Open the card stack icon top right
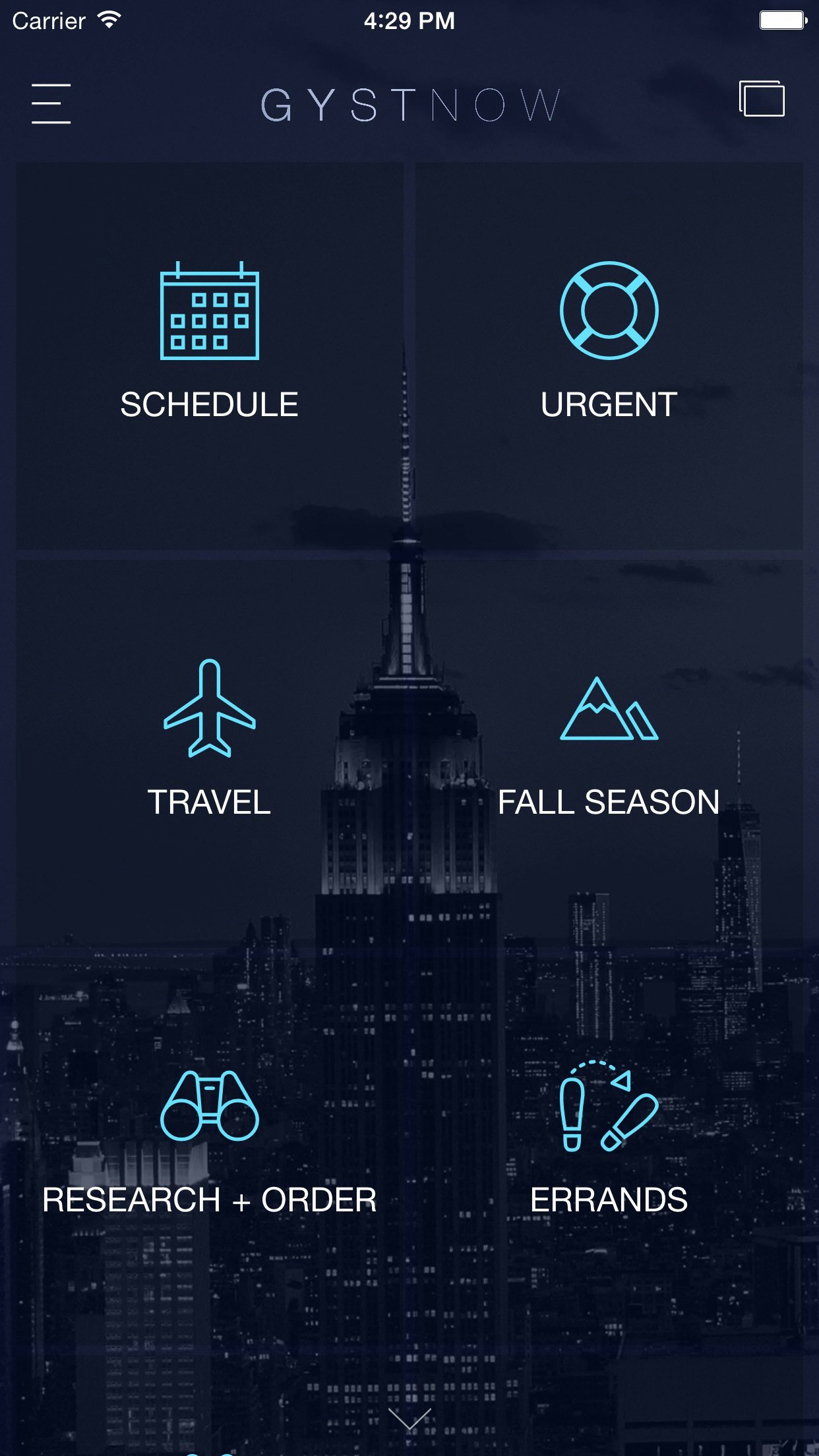 (763, 99)
